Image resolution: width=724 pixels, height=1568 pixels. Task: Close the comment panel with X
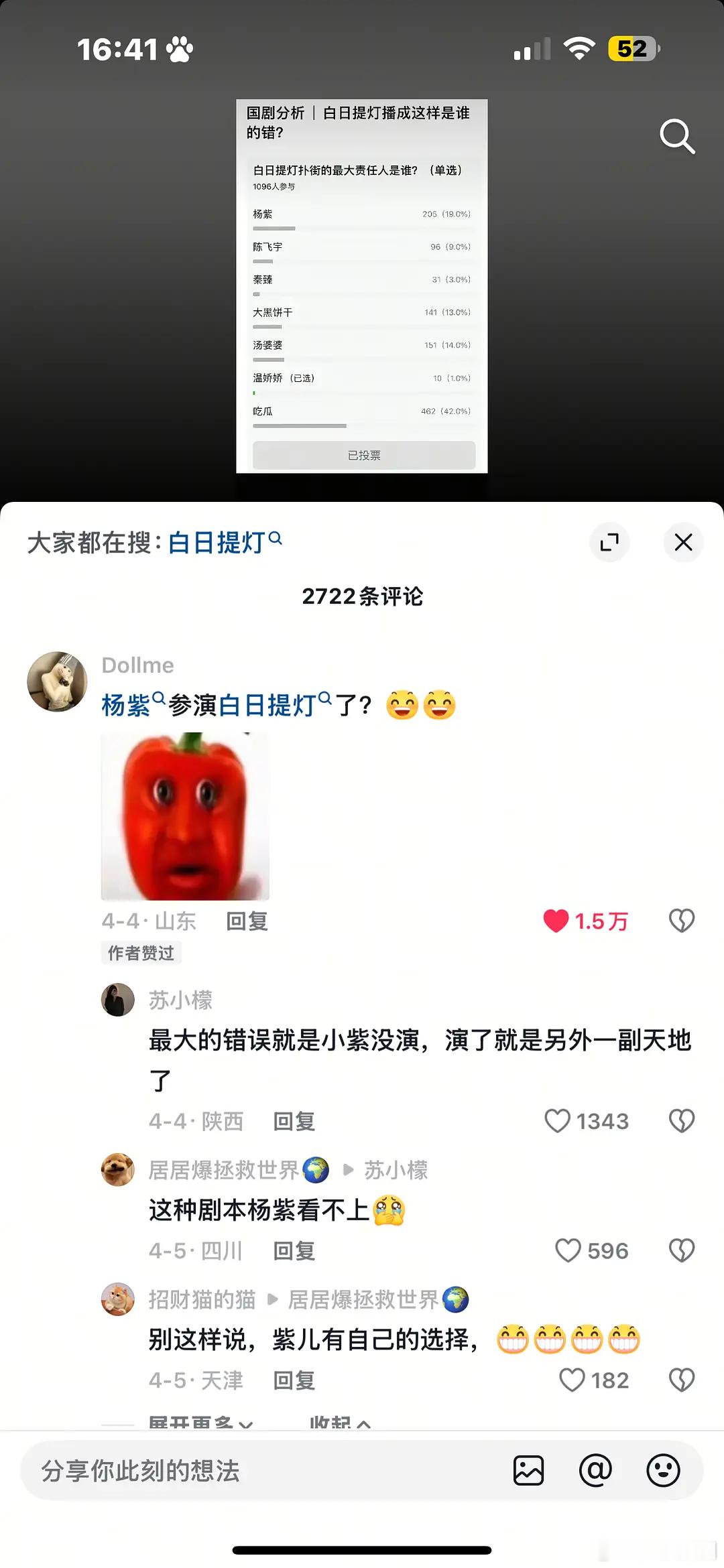pos(683,543)
